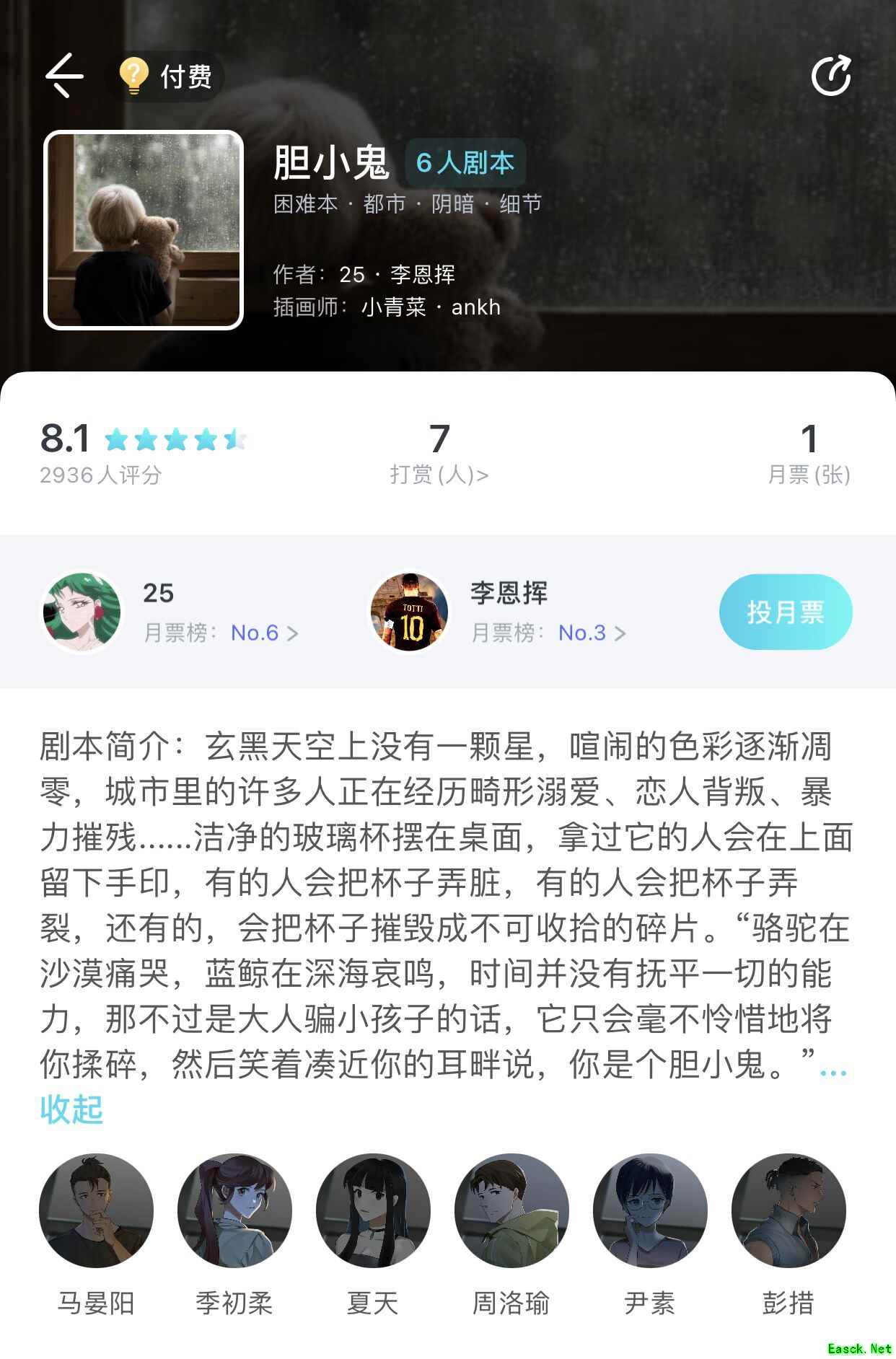View character 尹素
896x1359 pixels.
650,1211
